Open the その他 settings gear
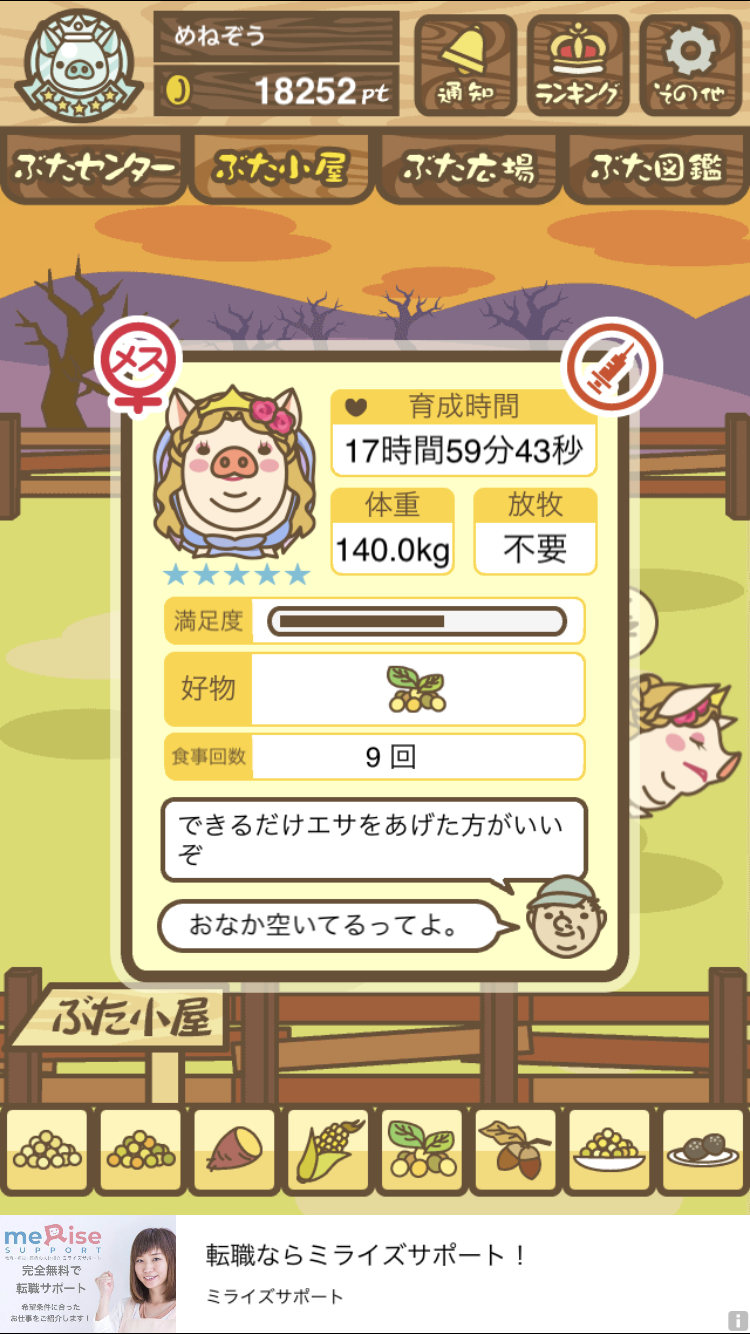This screenshot has height=1334, width=750. 690,65
